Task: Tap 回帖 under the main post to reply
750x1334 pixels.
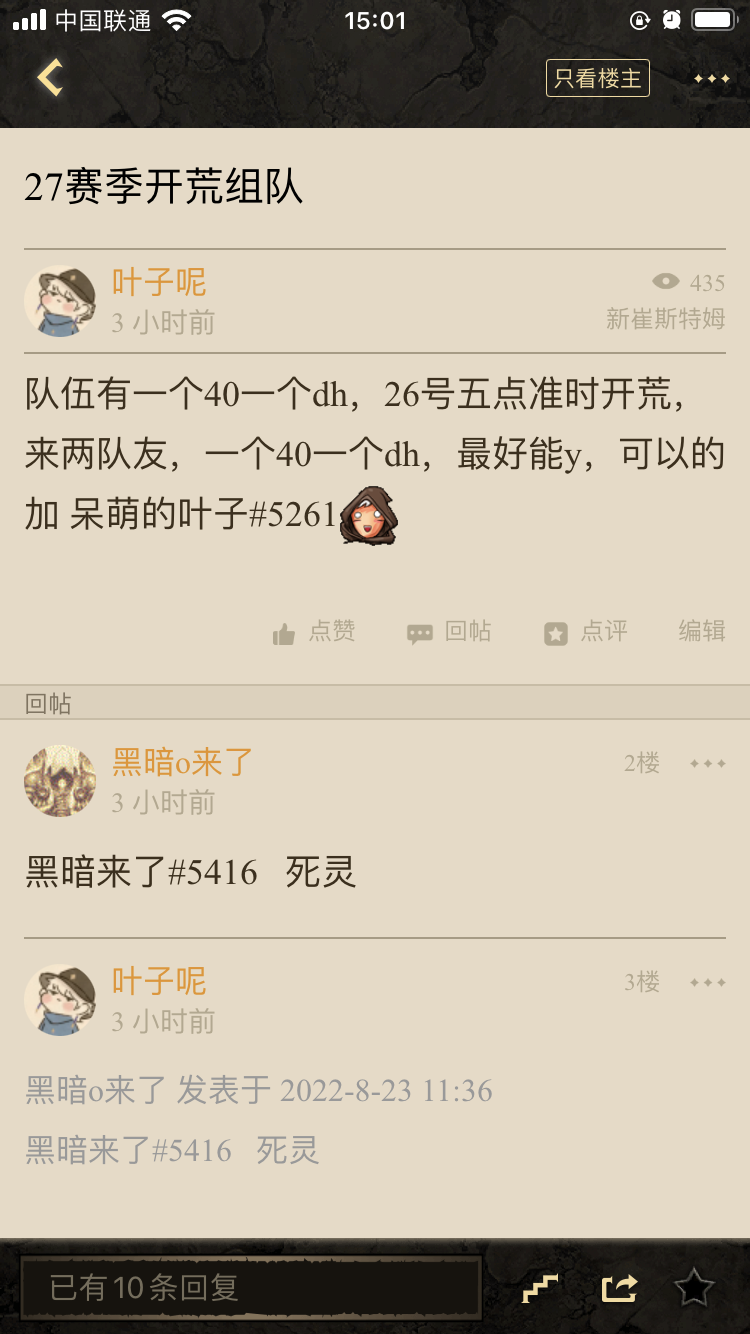Action: click(449, 632)
